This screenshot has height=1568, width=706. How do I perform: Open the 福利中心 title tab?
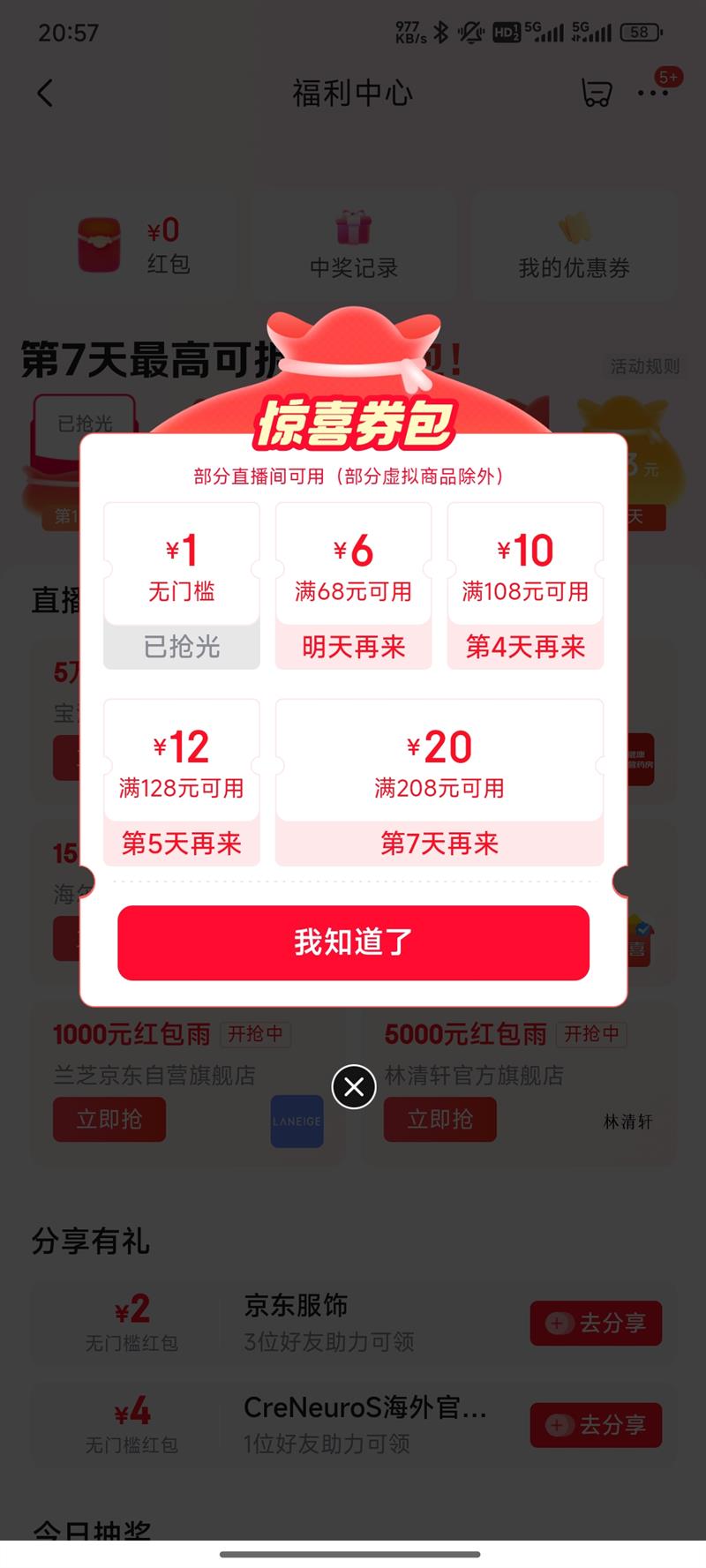coord(353,94)
